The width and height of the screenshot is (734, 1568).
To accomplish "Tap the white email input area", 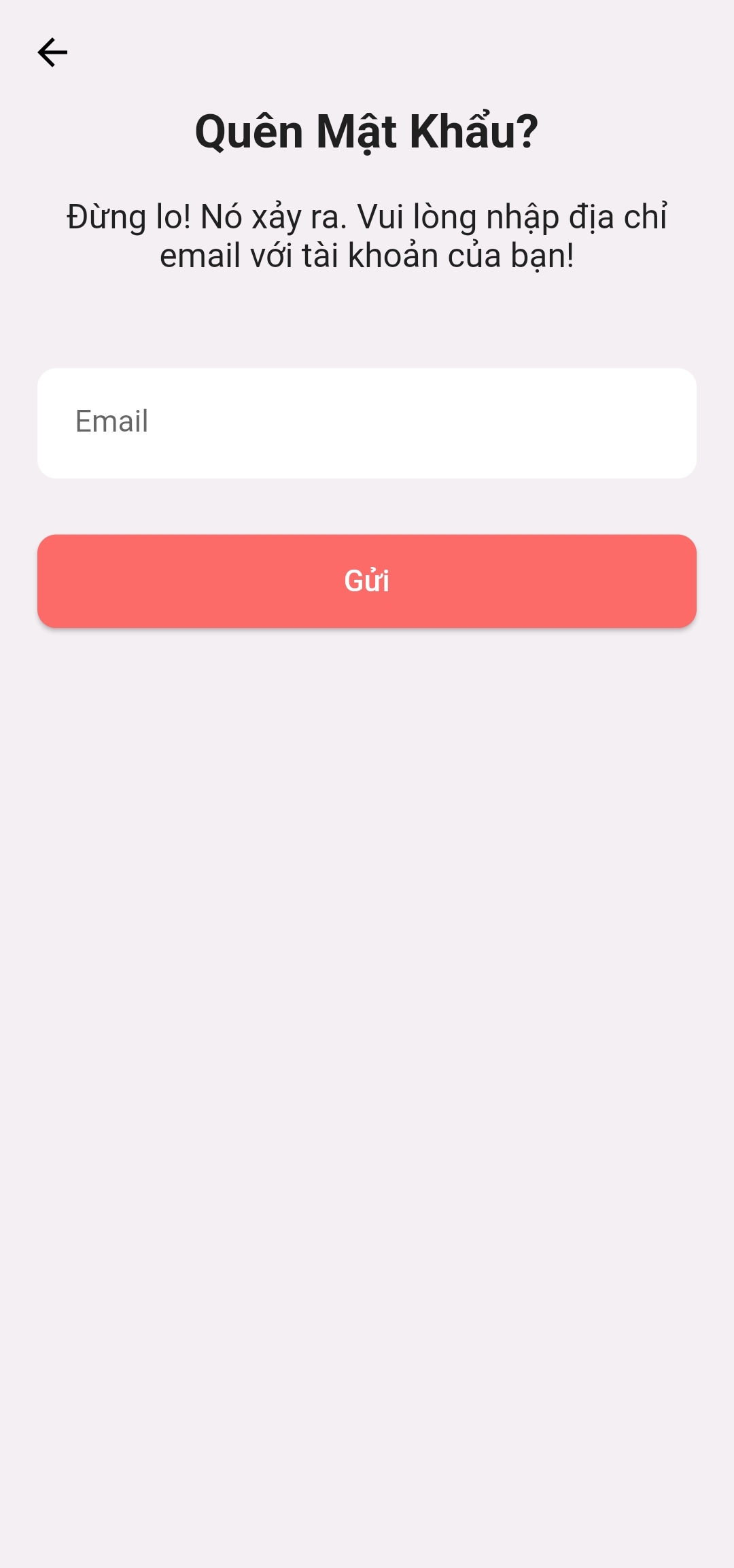I will (367, 421).
